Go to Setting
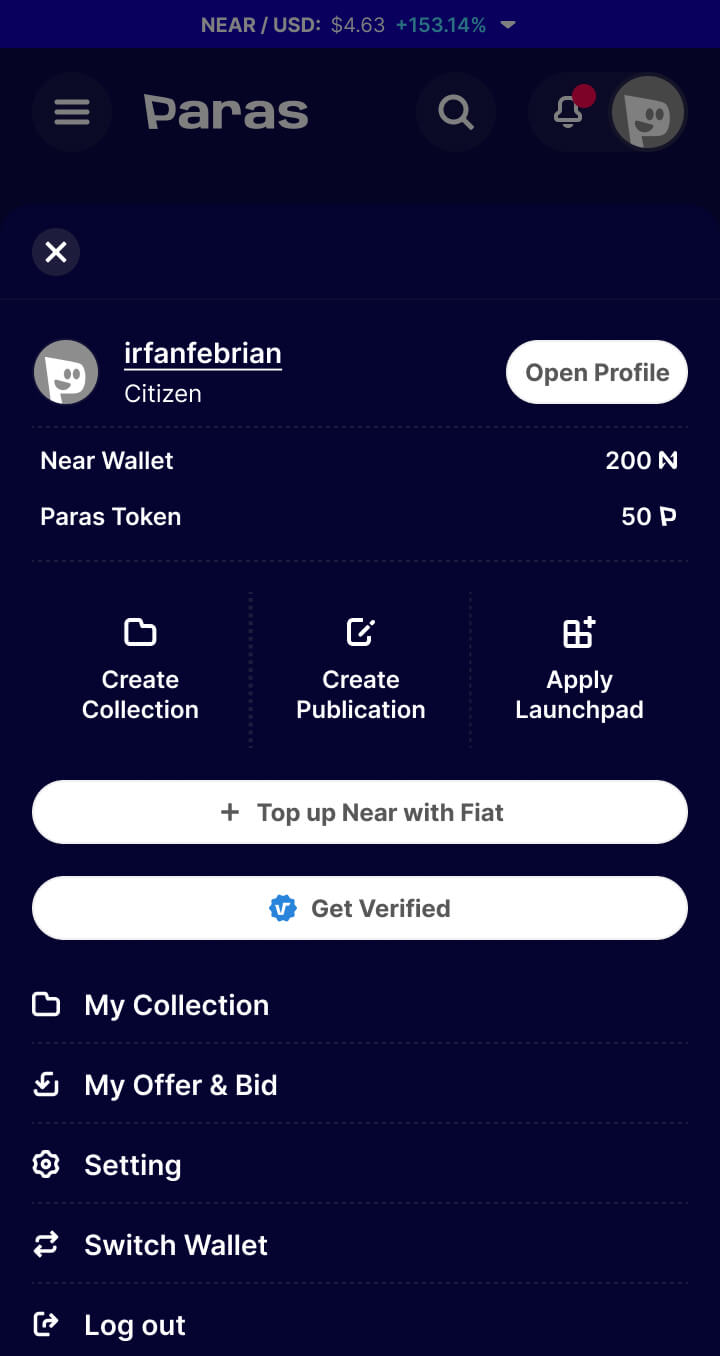The image size is (720, 1356). (x=132, y=1165)
